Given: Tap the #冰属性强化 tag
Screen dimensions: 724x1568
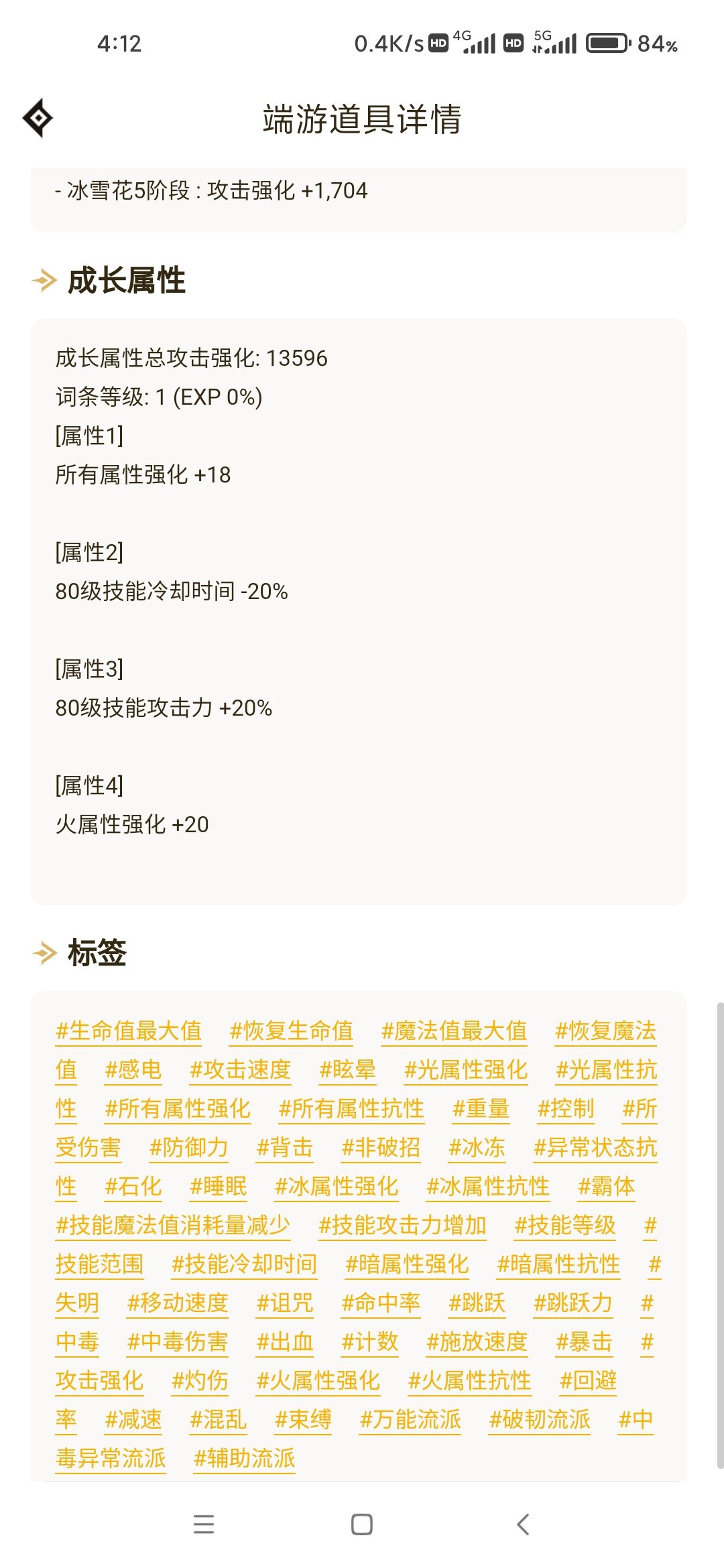Looking at the screenshot, I should 337,1186.
